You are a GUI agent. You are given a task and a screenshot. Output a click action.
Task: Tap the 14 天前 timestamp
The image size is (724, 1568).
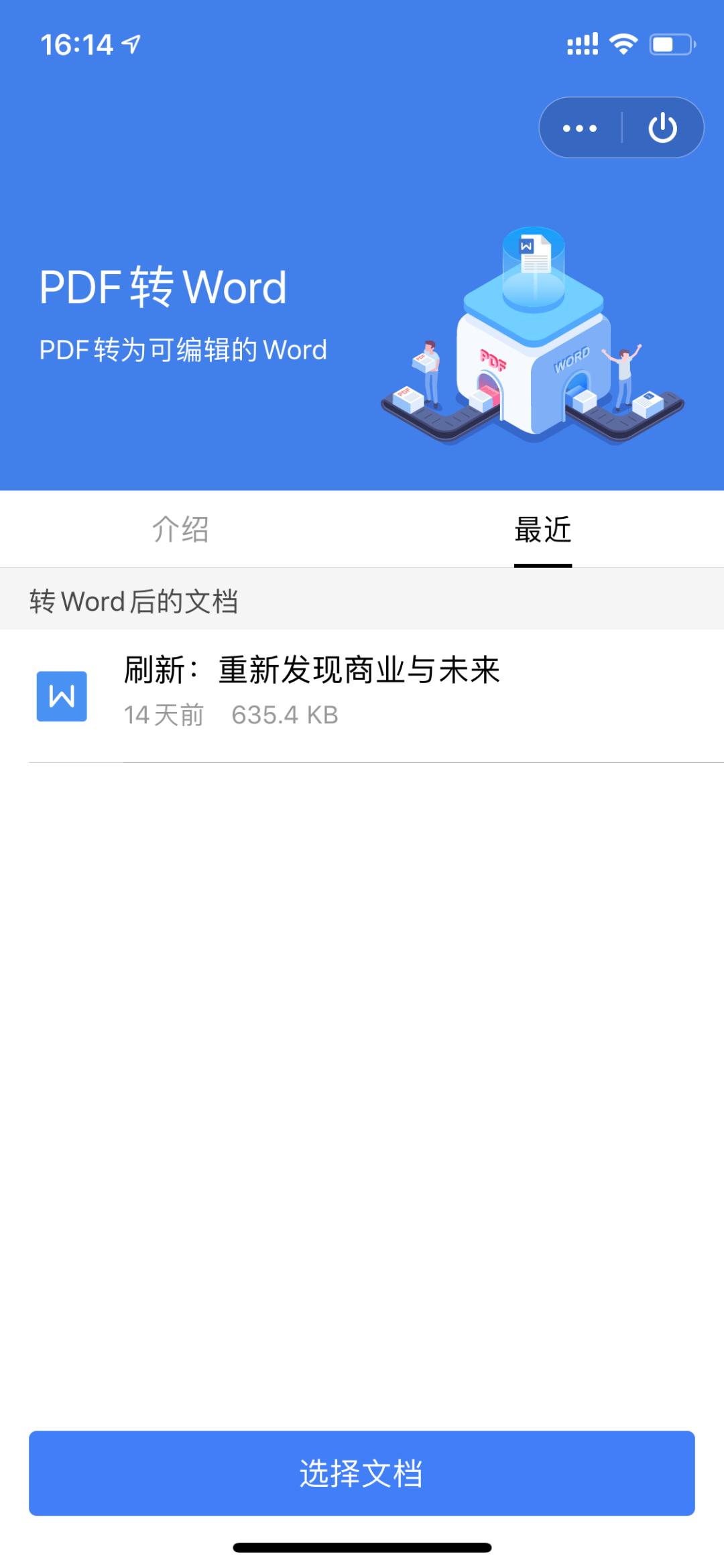click(164, 716)
